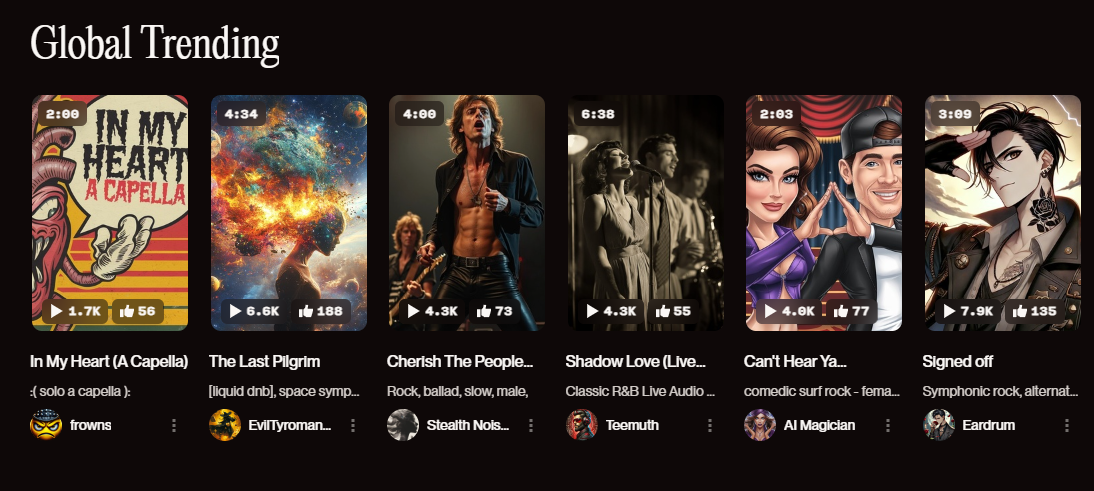Viewport: 1094px width, 491px height.
Task: Like The Last Pilgrim with 188 likes
Action: pos(320,311)
